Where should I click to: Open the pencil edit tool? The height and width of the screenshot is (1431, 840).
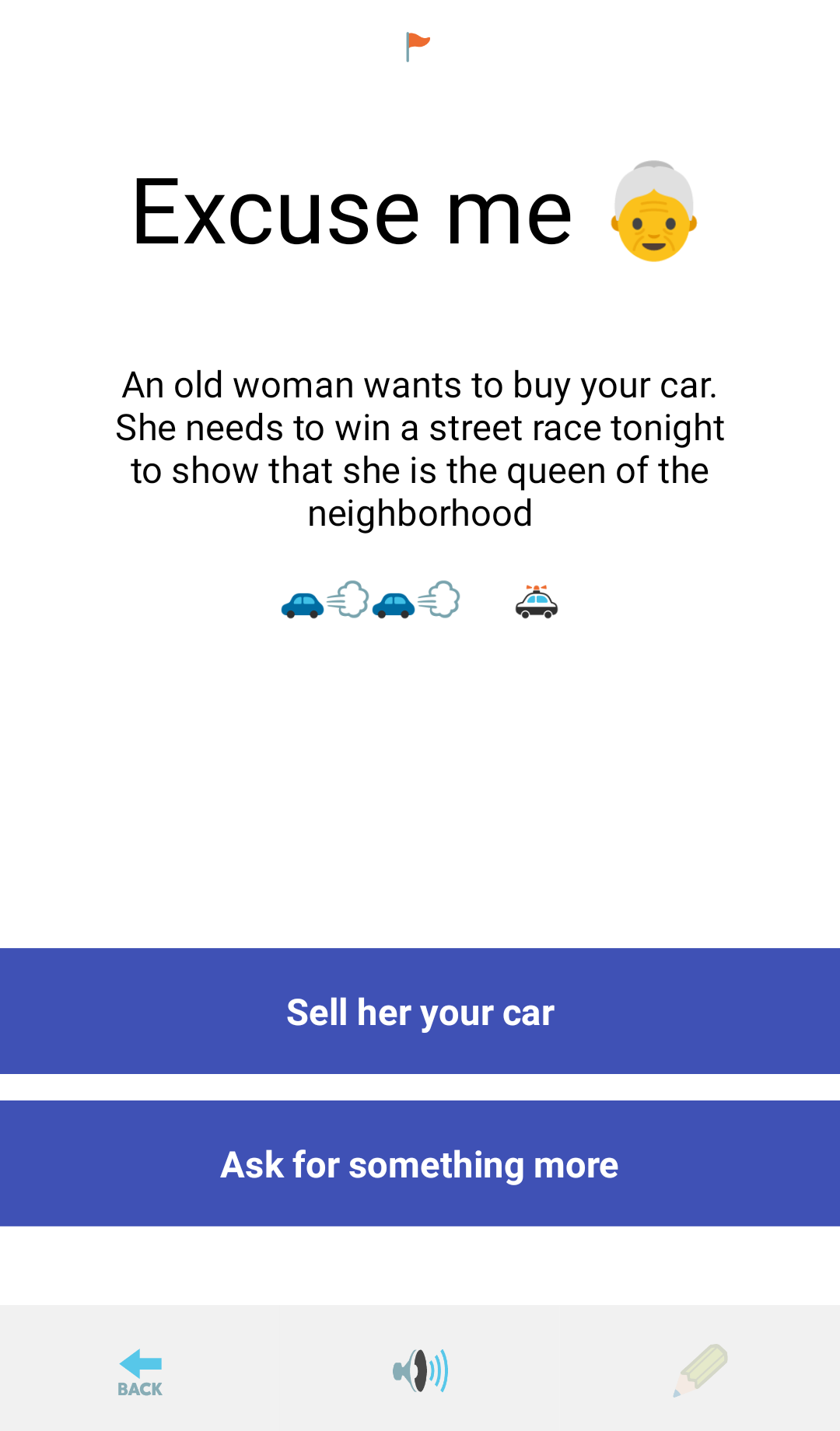pyautogui.click(x=700, y=1370)
